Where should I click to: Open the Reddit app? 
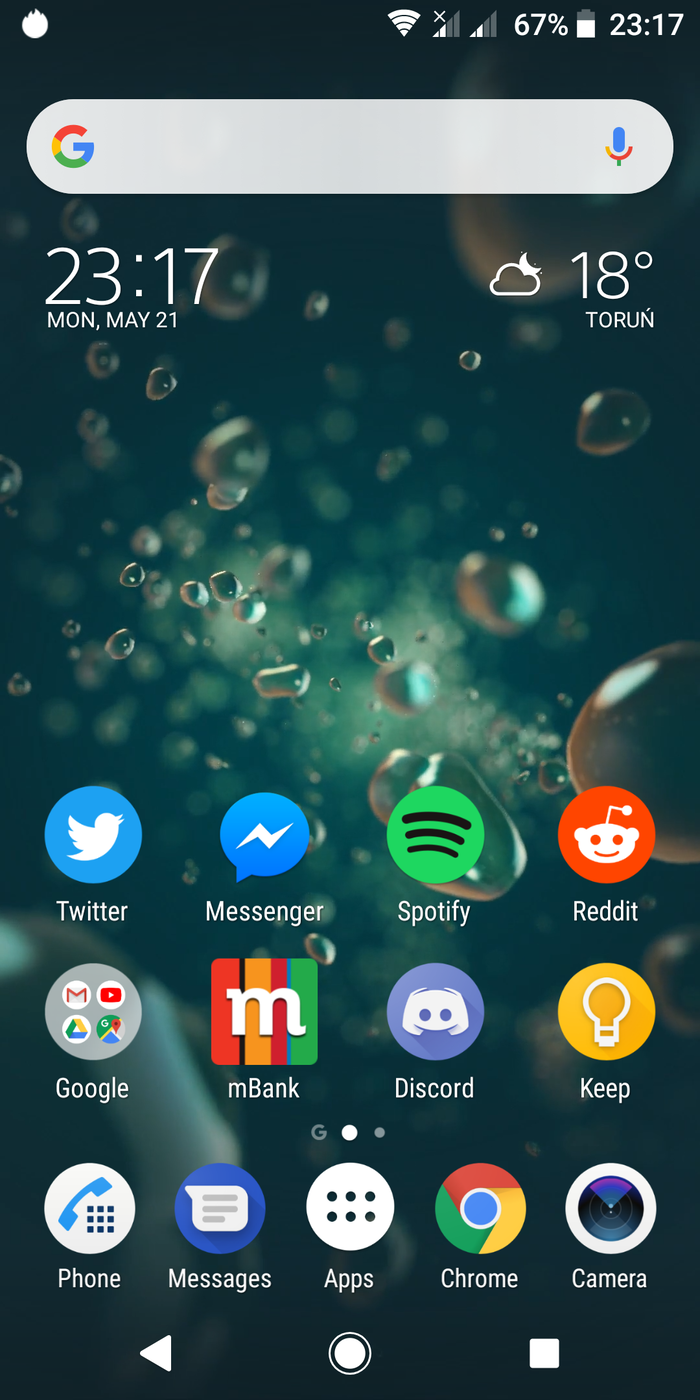(x=606, y=836)
